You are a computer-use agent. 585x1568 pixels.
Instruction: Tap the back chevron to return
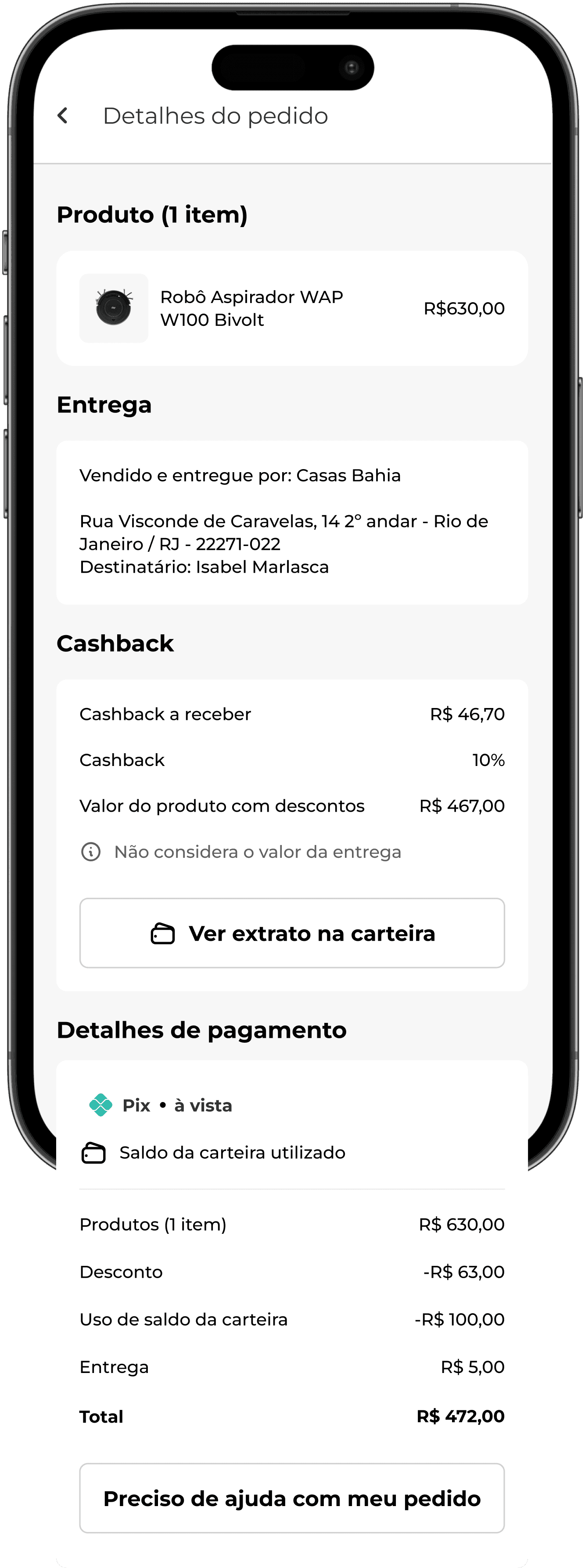coord(63,115)
